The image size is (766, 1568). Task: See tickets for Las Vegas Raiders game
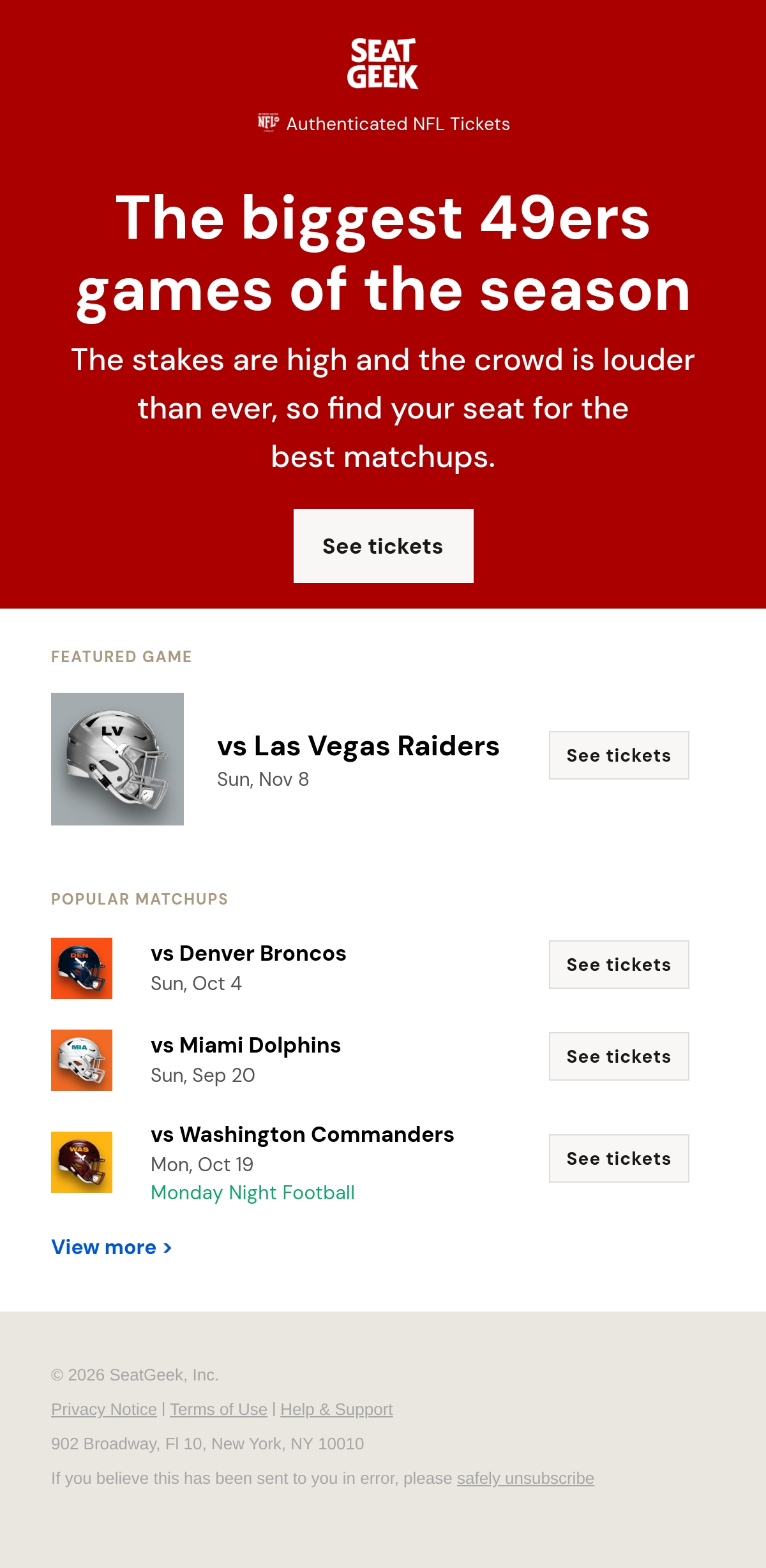click(619, 755)
